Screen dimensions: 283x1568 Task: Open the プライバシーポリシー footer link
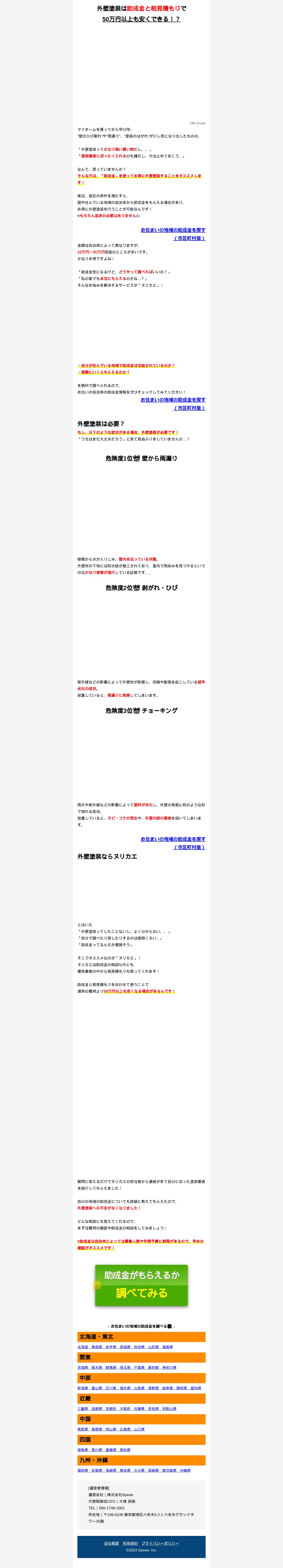coord(160,1544)
